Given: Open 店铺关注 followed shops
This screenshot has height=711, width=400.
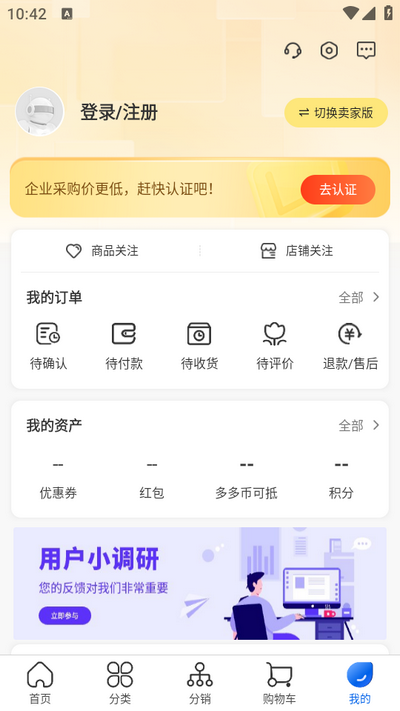Looking at the screenshot, I should pos(297,251).
